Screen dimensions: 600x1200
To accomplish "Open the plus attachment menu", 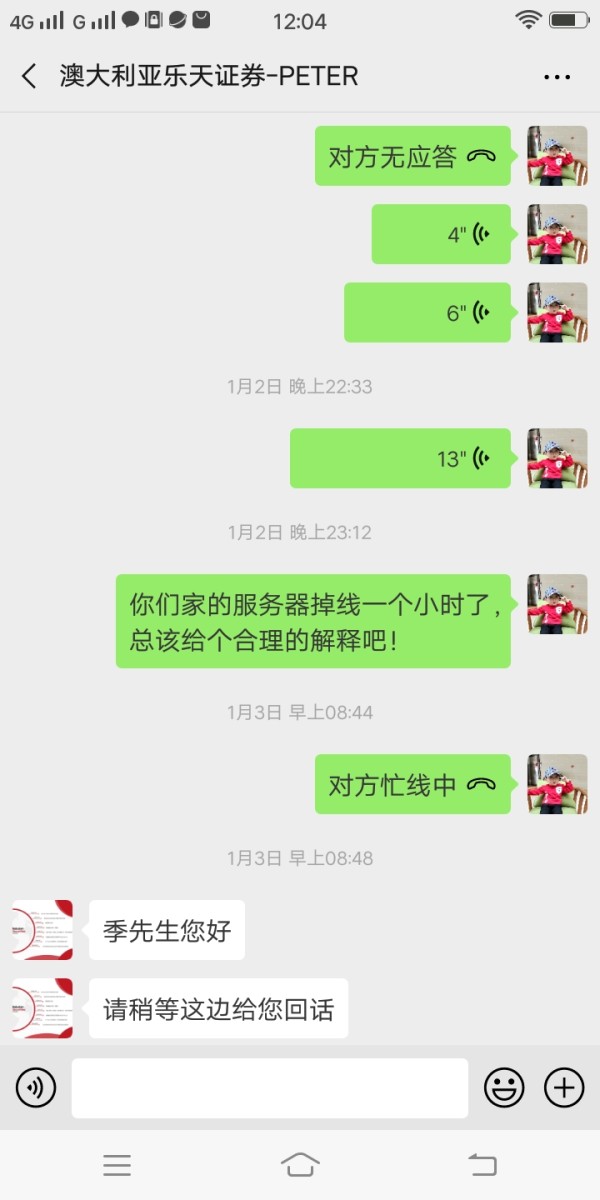I will click(563, 1087).
